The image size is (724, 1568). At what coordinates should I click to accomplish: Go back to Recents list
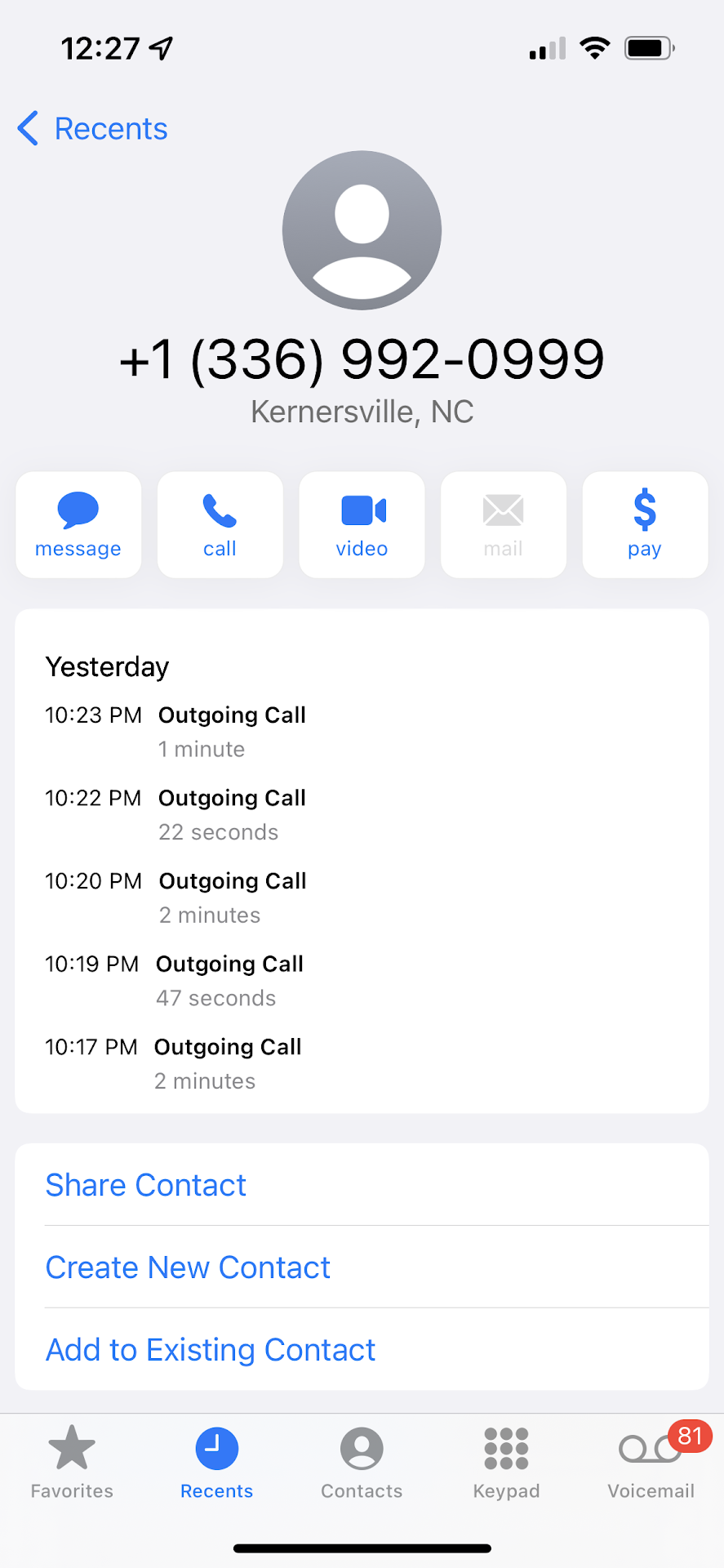tap(92, 129)
